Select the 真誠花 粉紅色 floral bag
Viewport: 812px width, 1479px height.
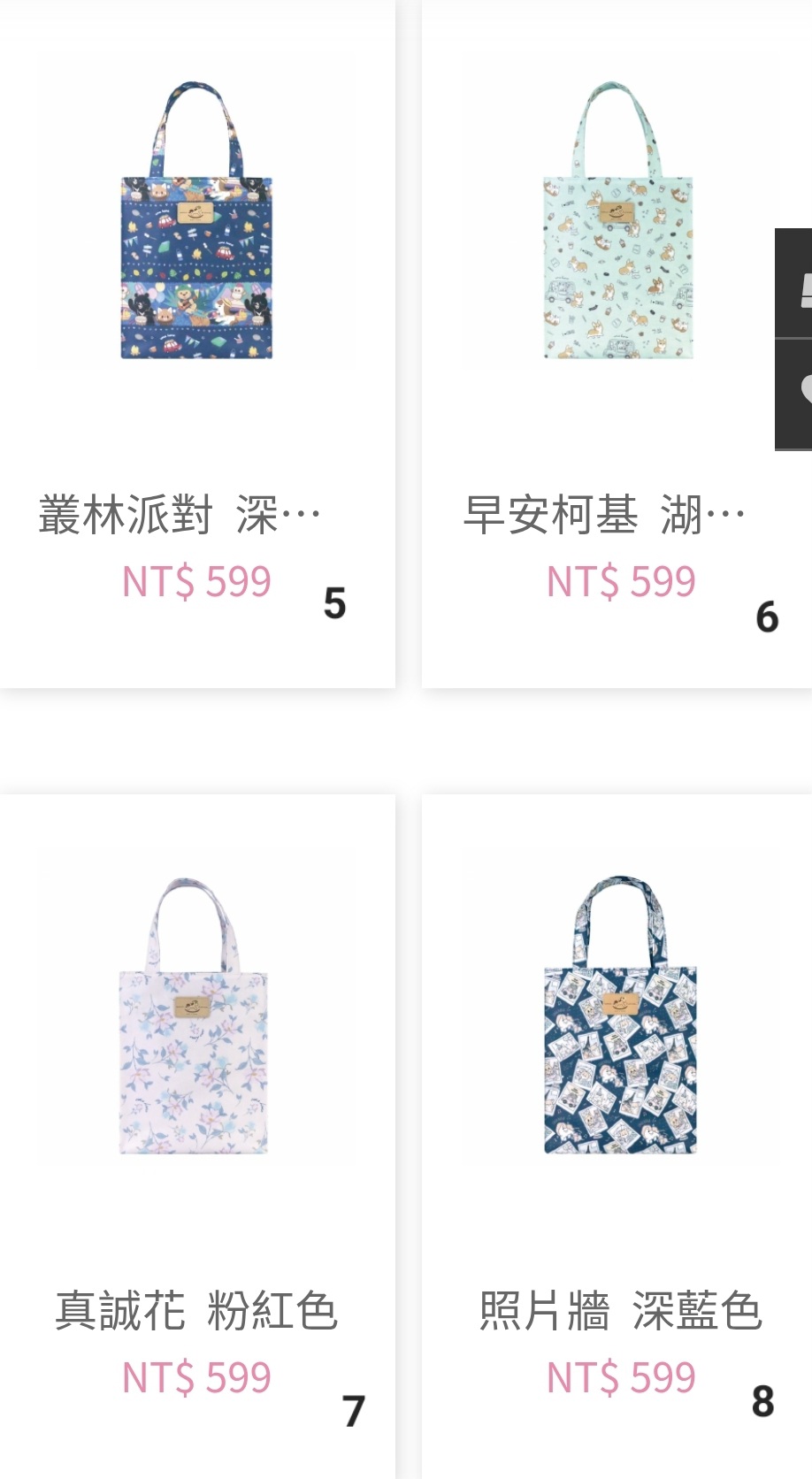195,1015
